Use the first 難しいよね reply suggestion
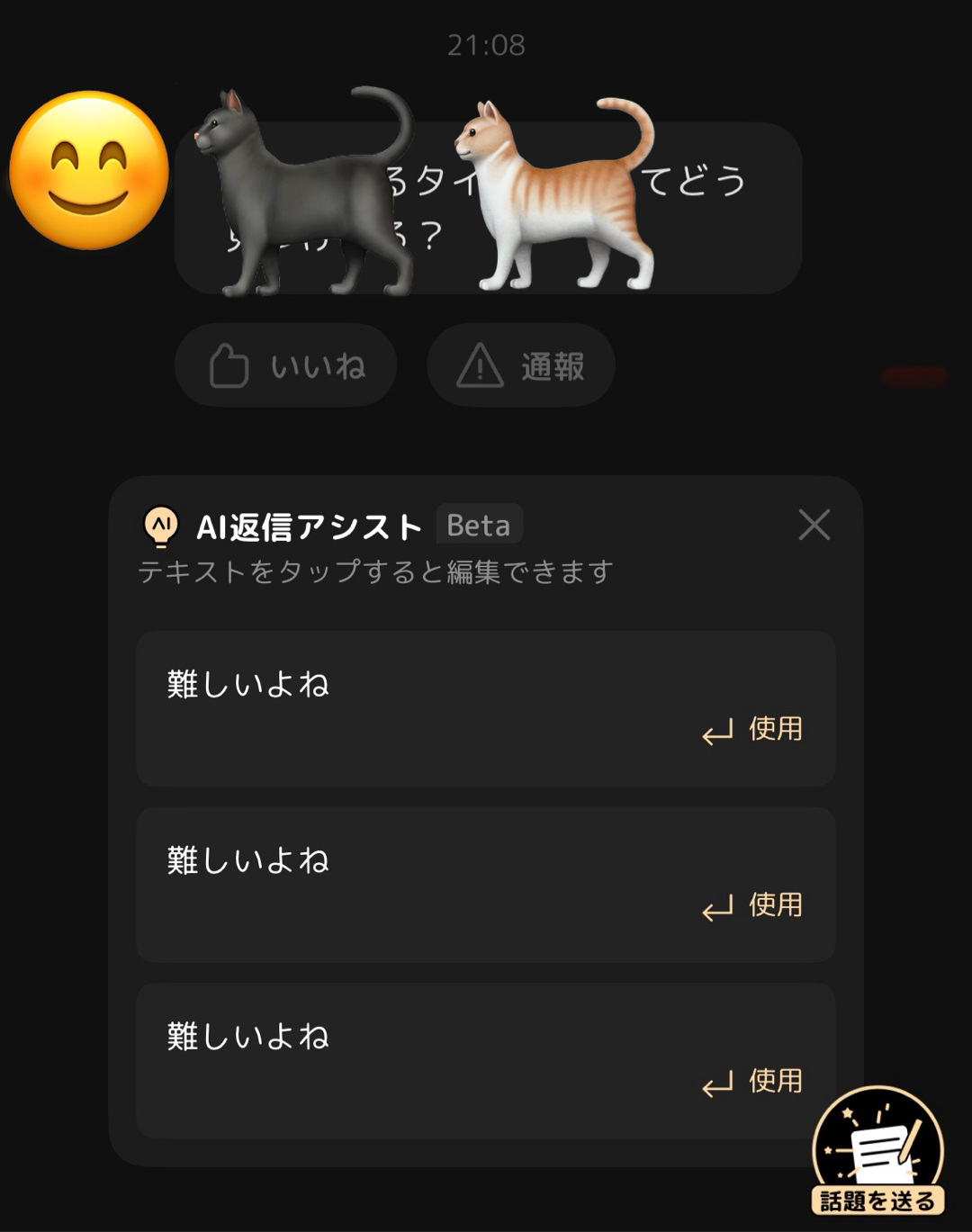972x1232 pixels. pos(753,730)
